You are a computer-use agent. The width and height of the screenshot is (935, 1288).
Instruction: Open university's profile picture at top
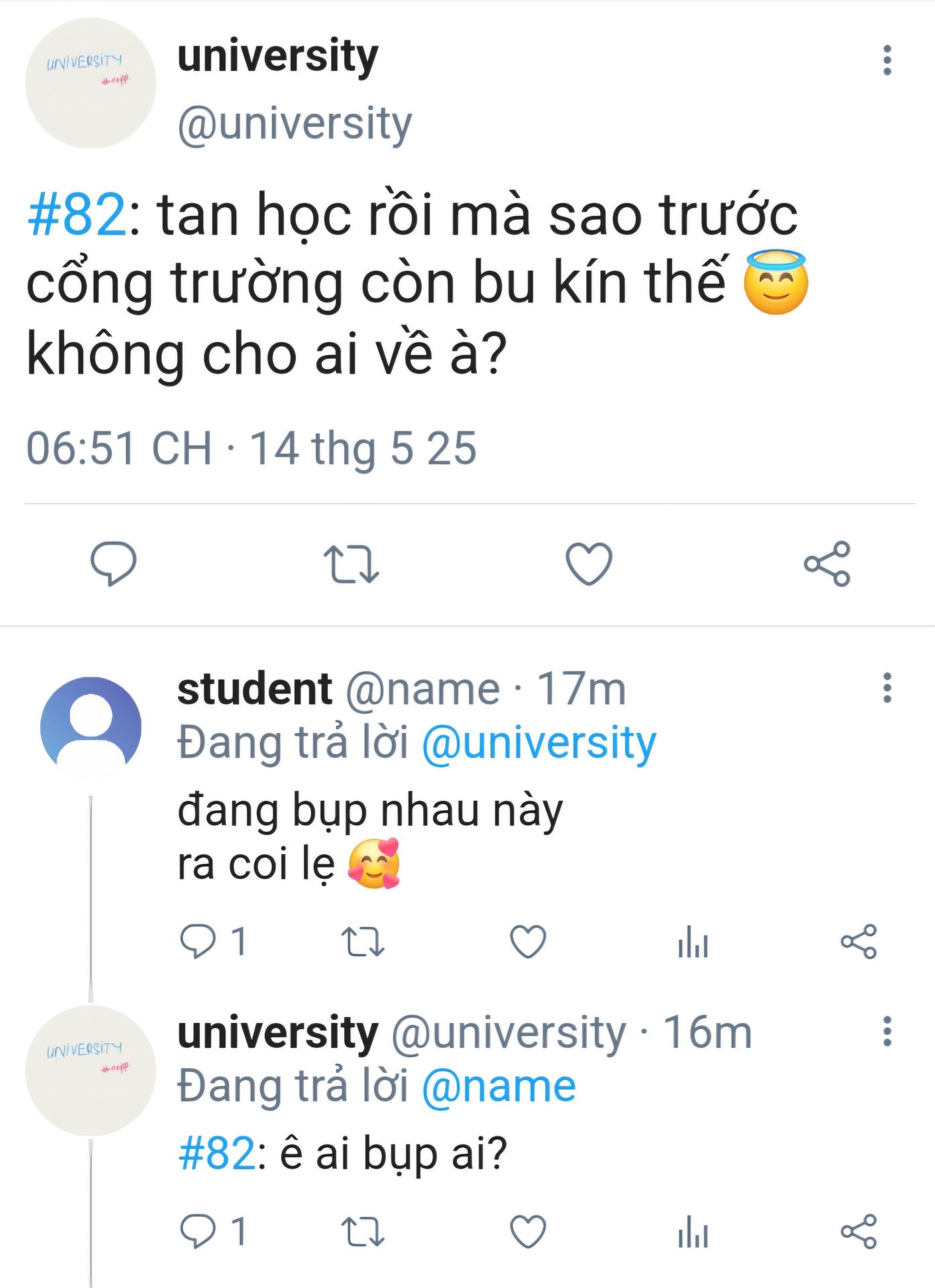click(91, 83)
